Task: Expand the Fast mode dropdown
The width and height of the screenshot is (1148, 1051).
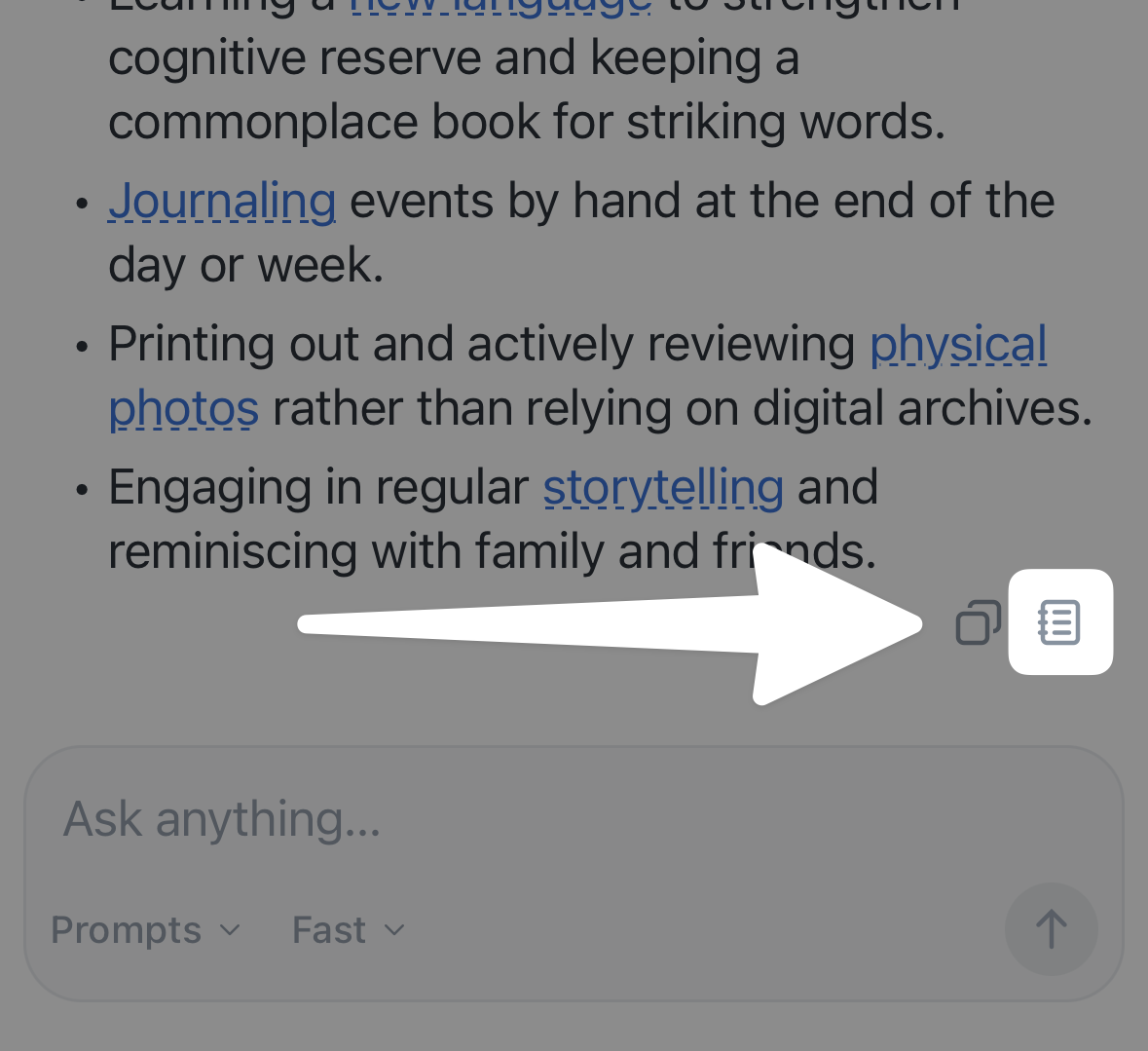Action: [x=349, y=930]
